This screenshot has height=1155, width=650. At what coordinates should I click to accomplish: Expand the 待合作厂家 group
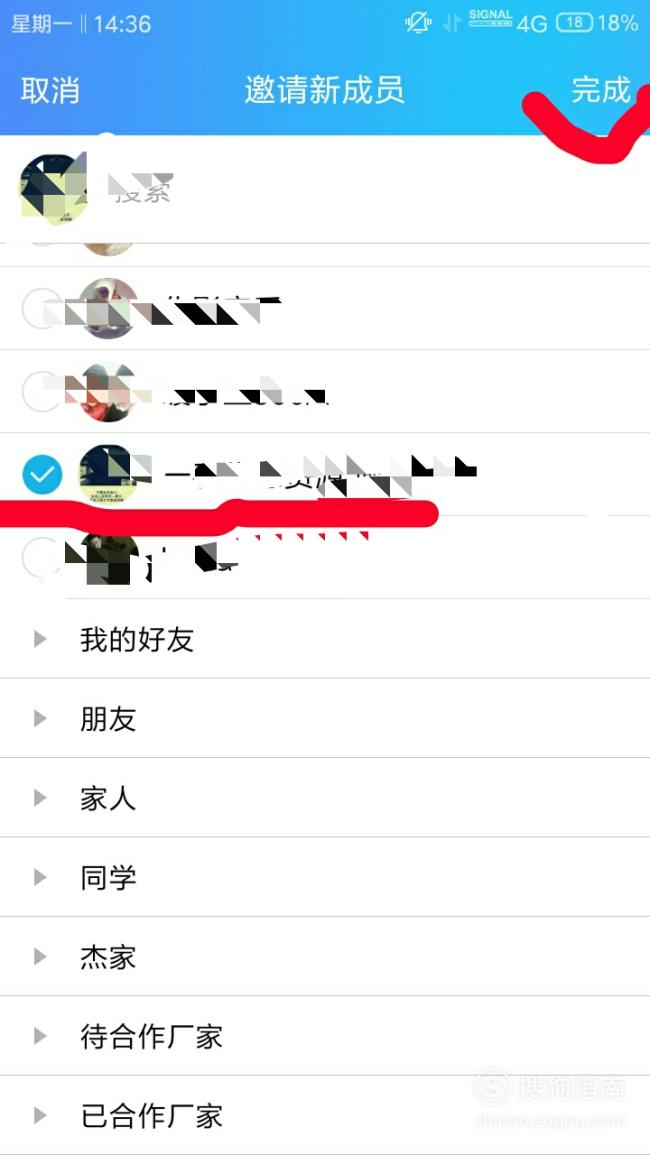[x=325, y=1036]
